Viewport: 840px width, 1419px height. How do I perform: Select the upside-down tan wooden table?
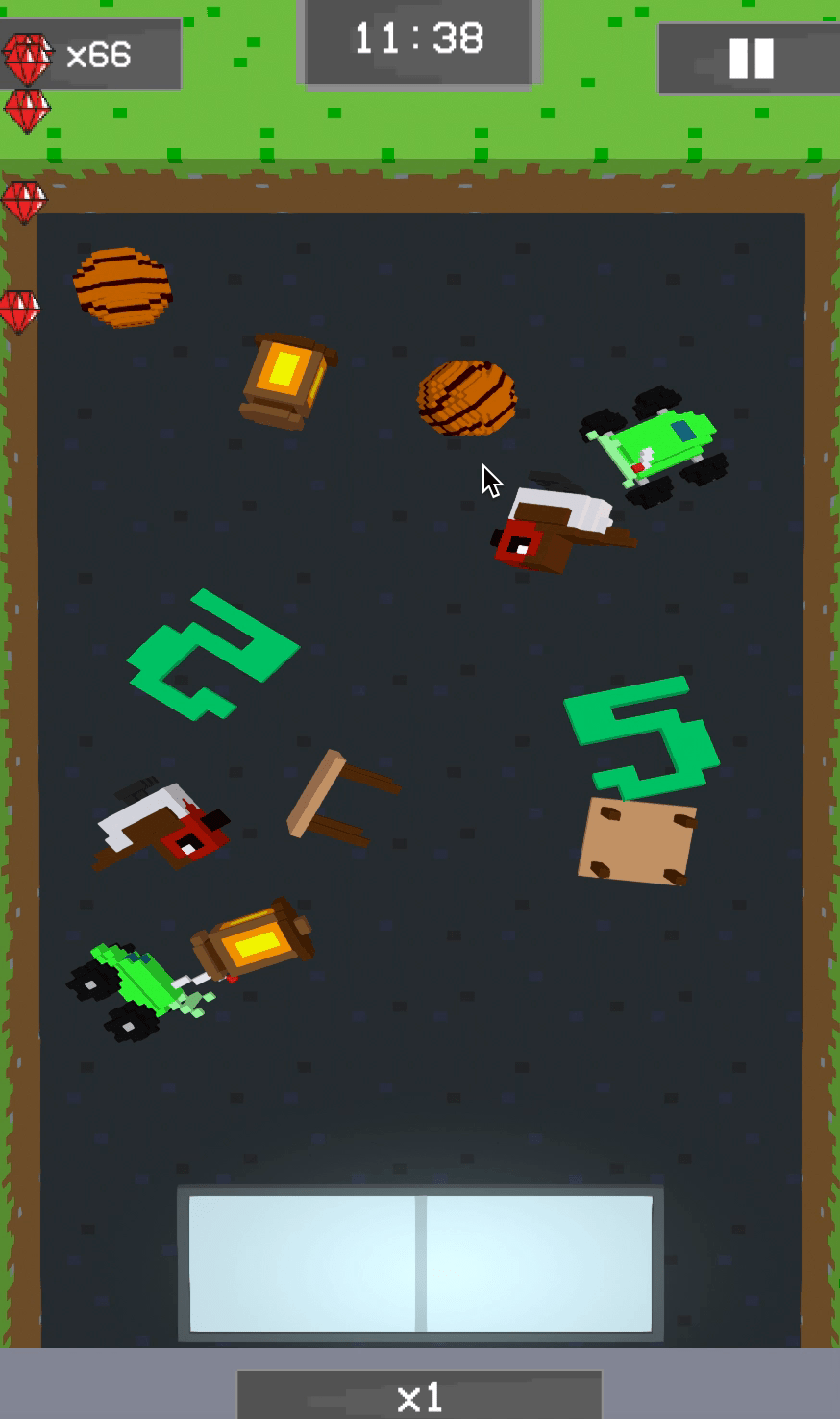pyautogui.click(x=635, y=841)
